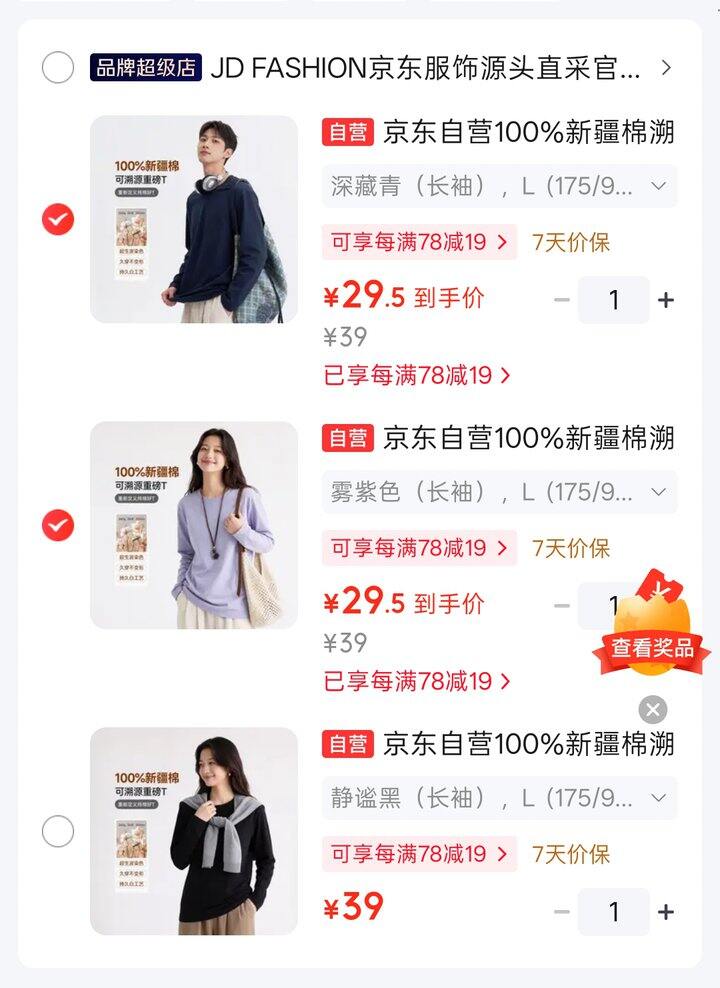Increase quantity of the 深藏青 shirt

click(x=666, y=300)
